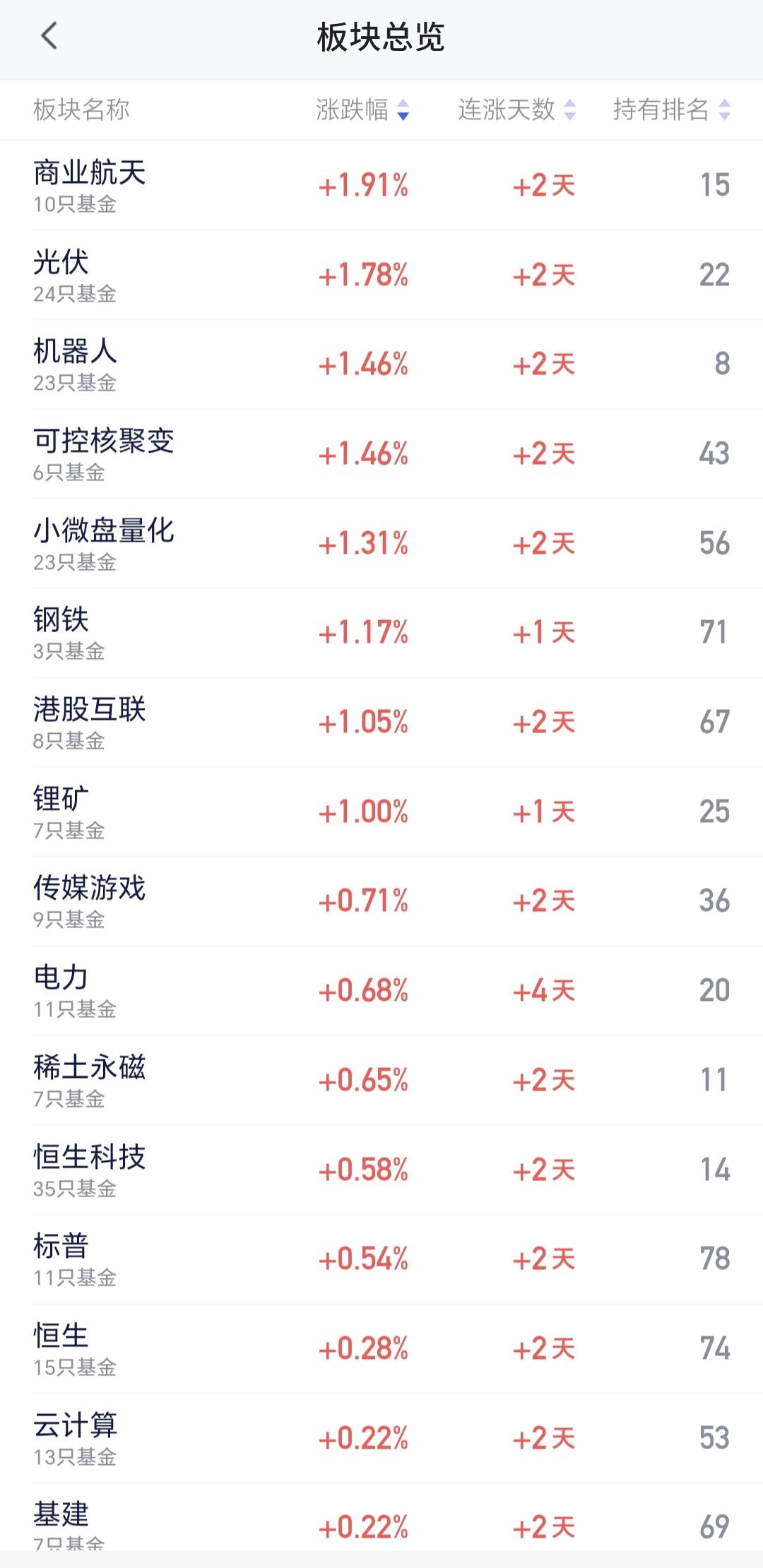Screen dimensions: 763x1568
Task: Open the 钢铁 sector row
Action: point(381,633)
